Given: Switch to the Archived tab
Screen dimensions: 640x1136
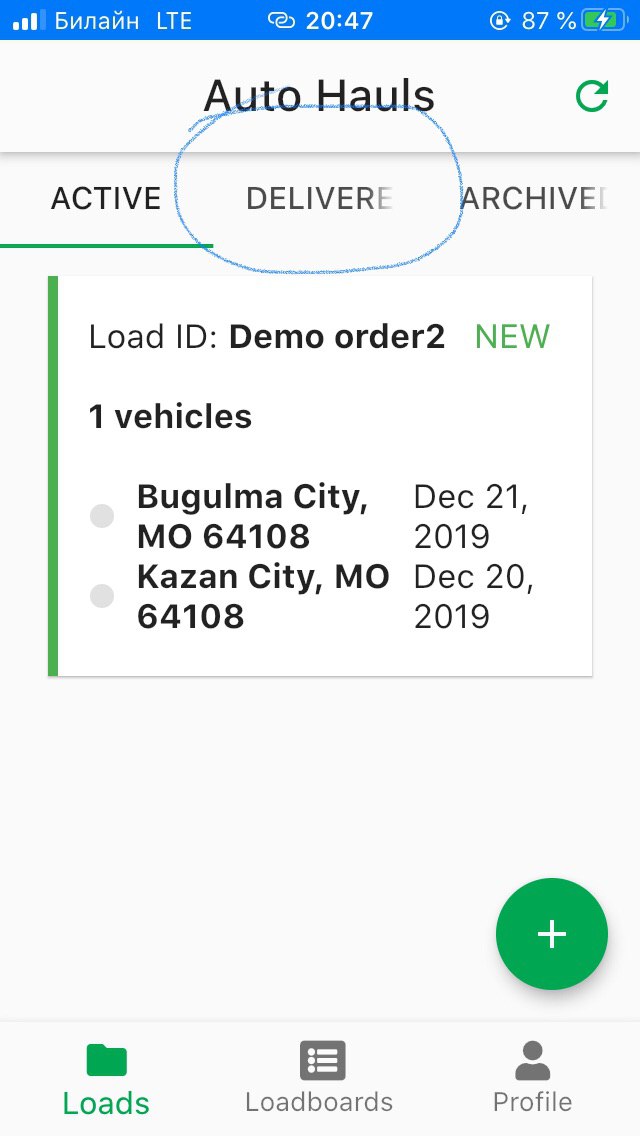Looking at the screenshot, I should pos(533,199).
